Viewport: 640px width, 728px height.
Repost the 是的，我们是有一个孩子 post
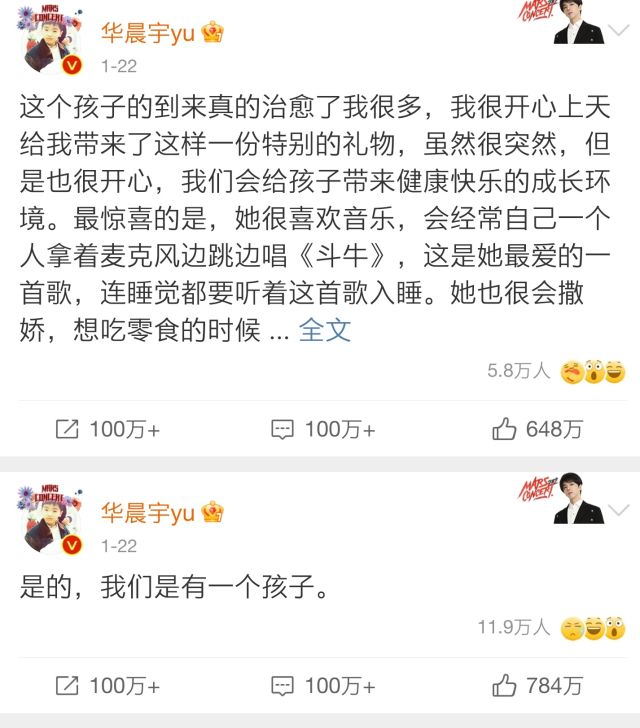[x=107, y=685]
